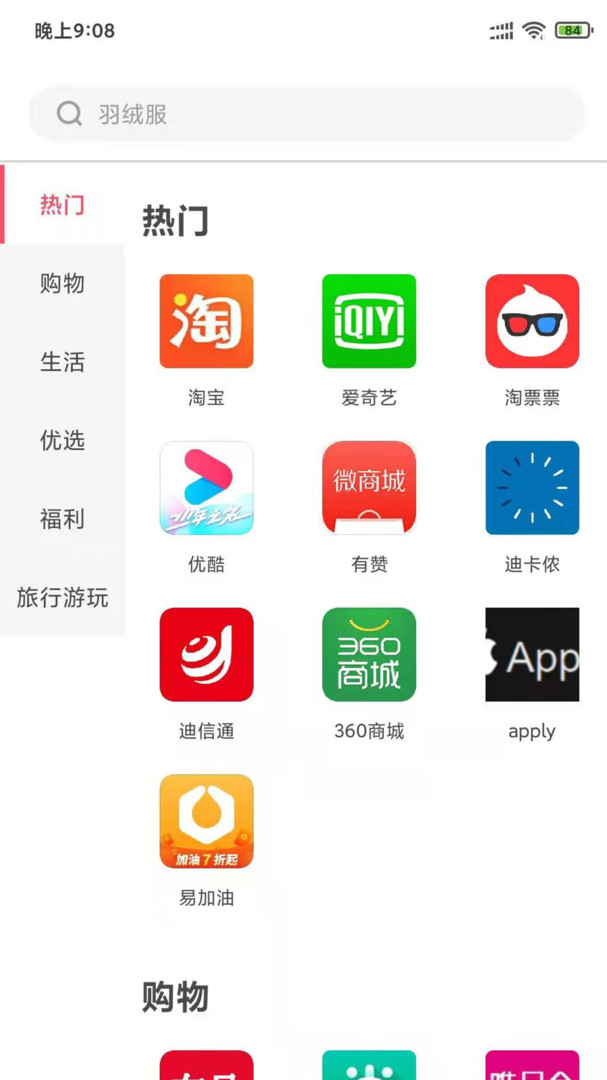The image size is (607, 1080).
Task: Open the 易加油 tile
Action: pyautogui.click(x=206, y=821)
